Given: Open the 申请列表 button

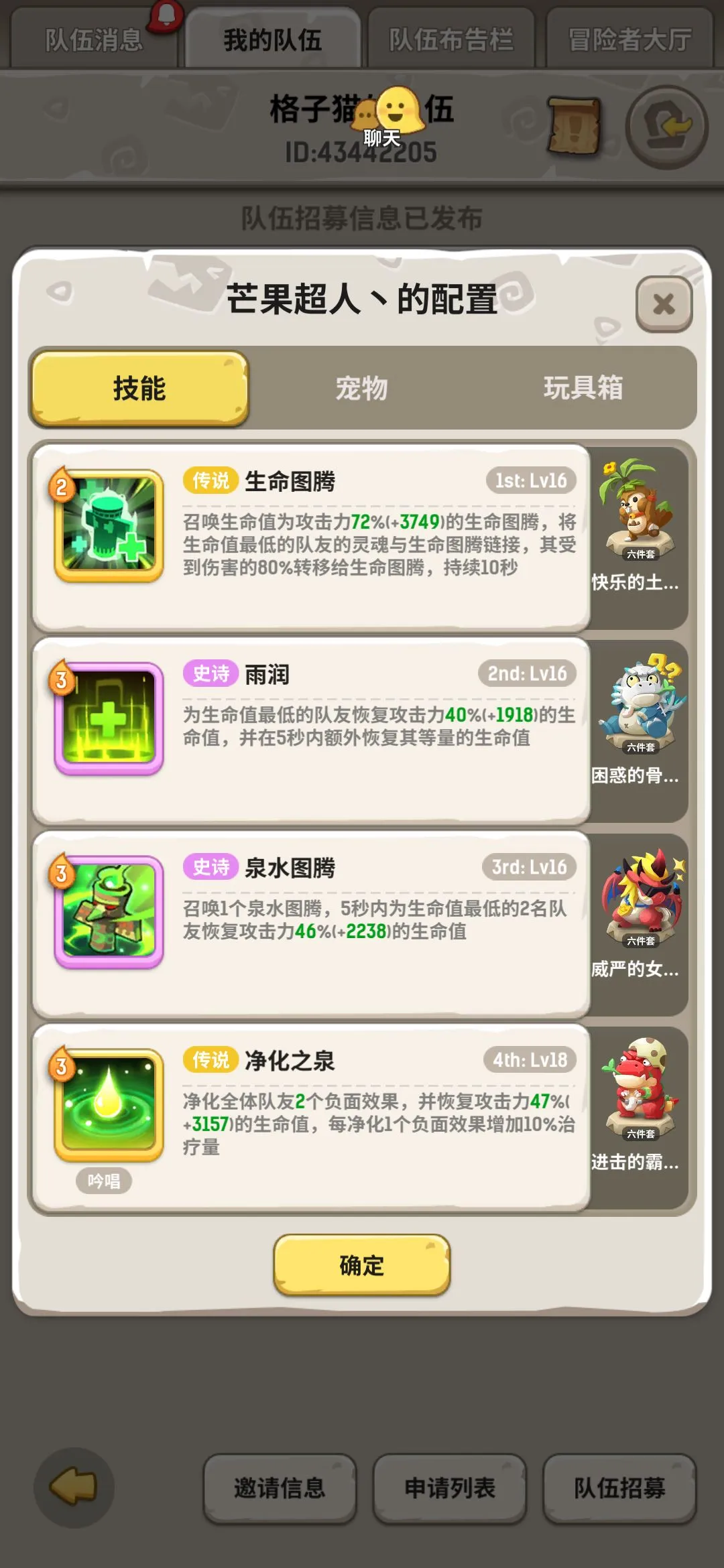Looking at the screenshot, I should click(x=449, y=1489).
